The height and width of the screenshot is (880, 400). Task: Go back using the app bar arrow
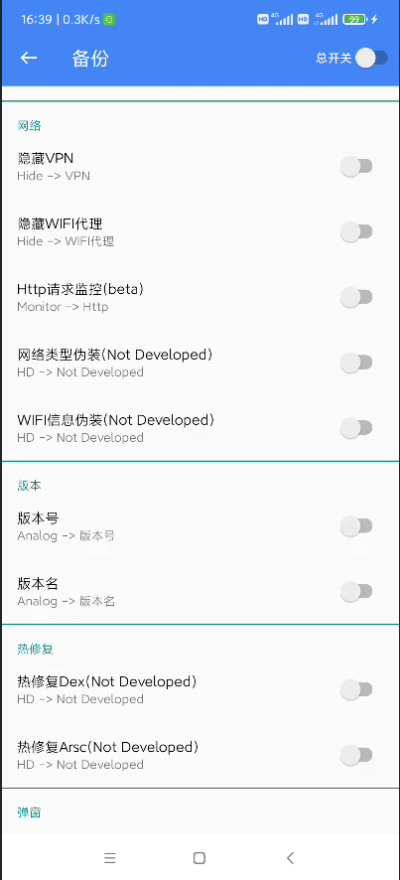tap(29, 58)
